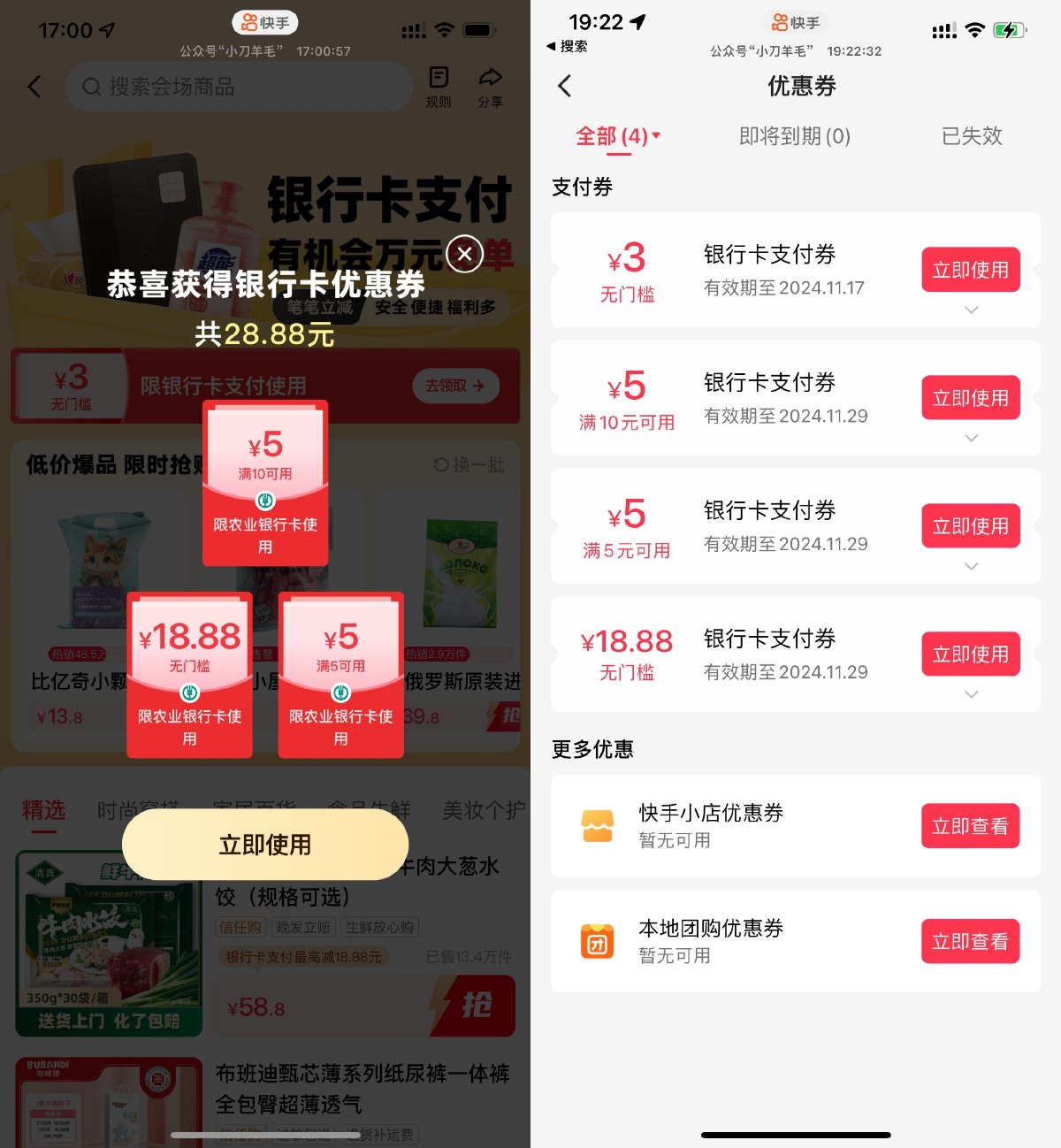1061x1148 pixels.
Task: Click the bank logo on the ¥18.88 red coupon
Action: point(189,694)
